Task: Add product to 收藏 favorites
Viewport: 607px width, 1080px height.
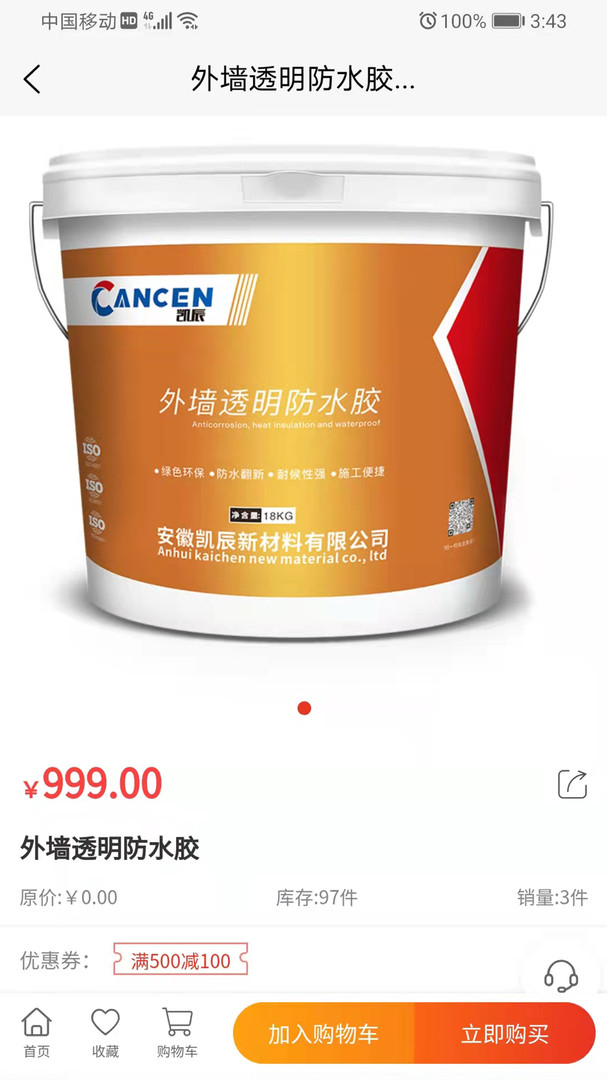Action: tap(105, 1032)
